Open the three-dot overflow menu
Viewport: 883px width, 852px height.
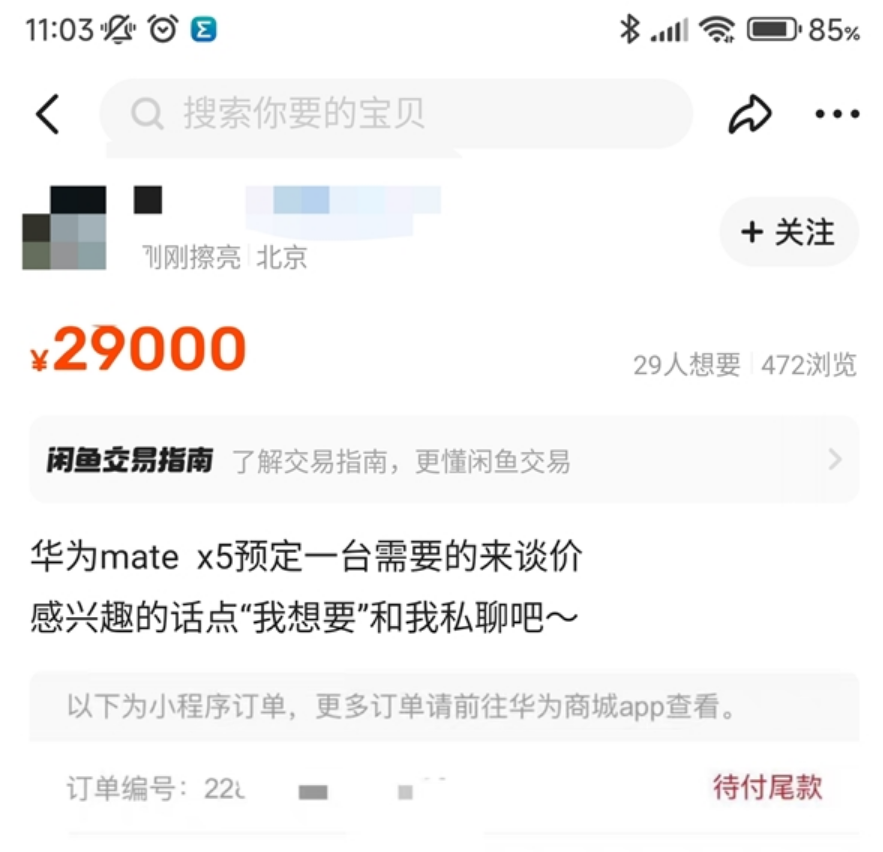(836, 114)
